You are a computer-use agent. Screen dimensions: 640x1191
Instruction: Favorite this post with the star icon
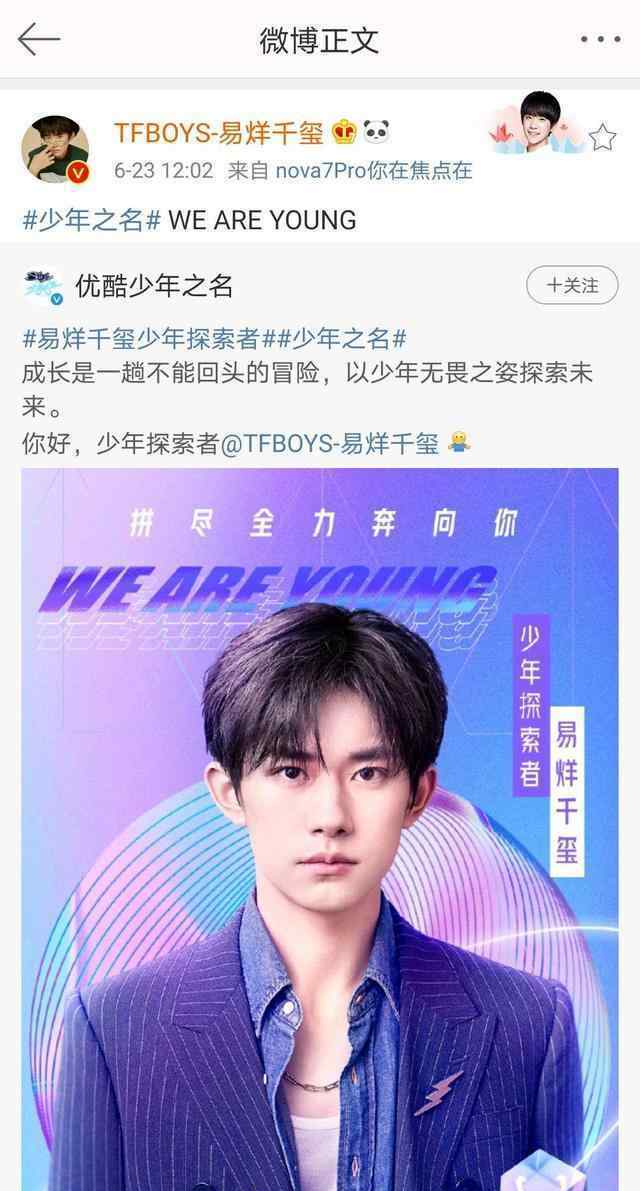click(x=602, y=138)
